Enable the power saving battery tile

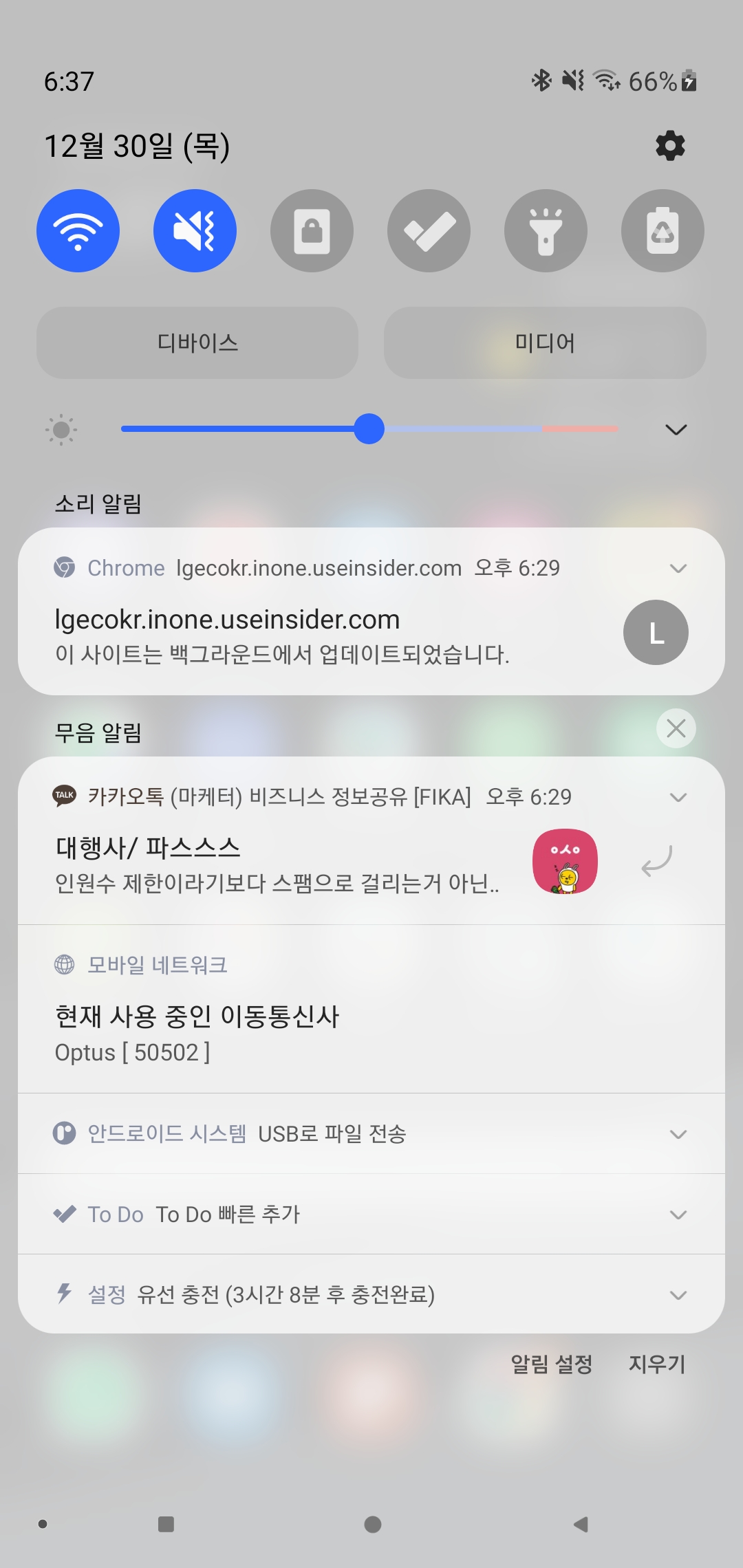663,231
